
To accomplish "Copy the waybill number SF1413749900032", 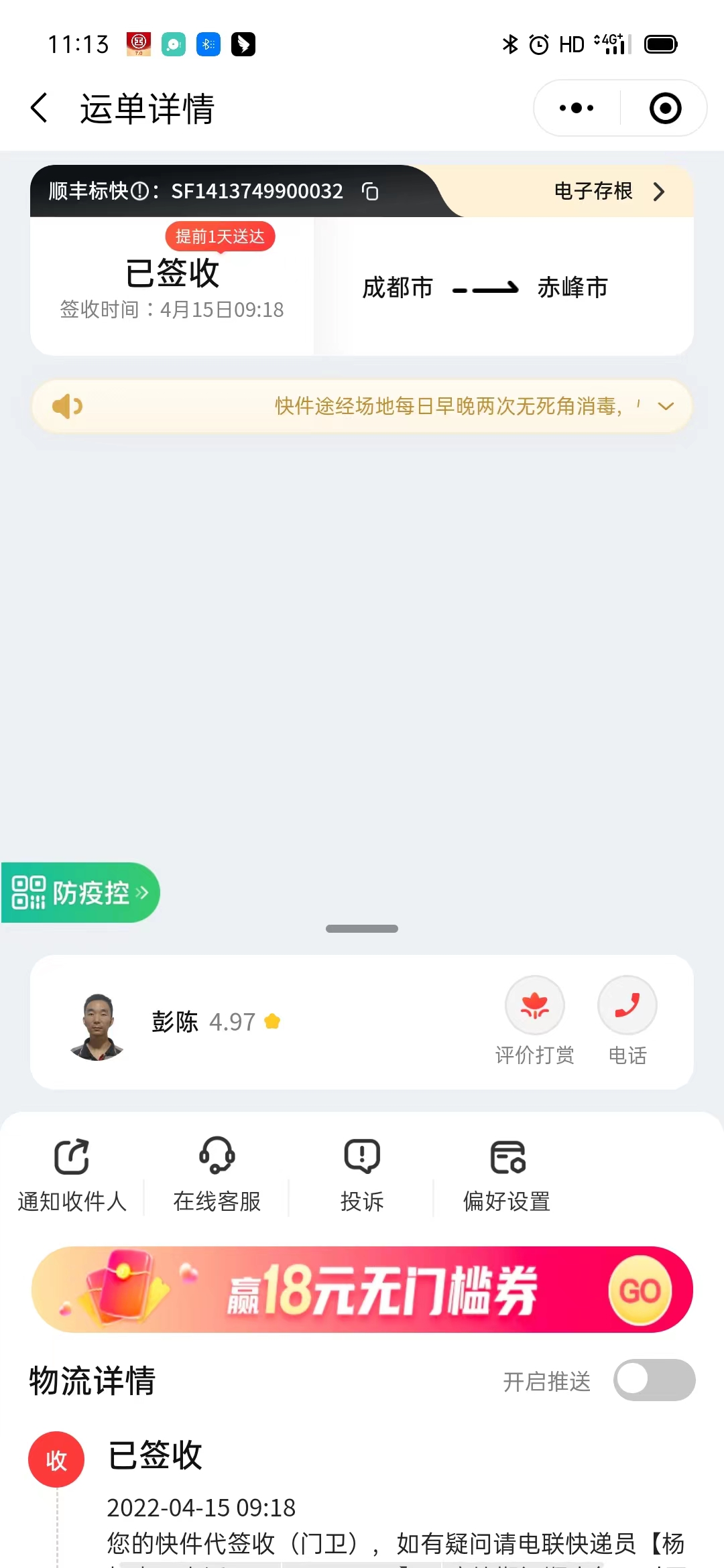I will click(370, 192).
